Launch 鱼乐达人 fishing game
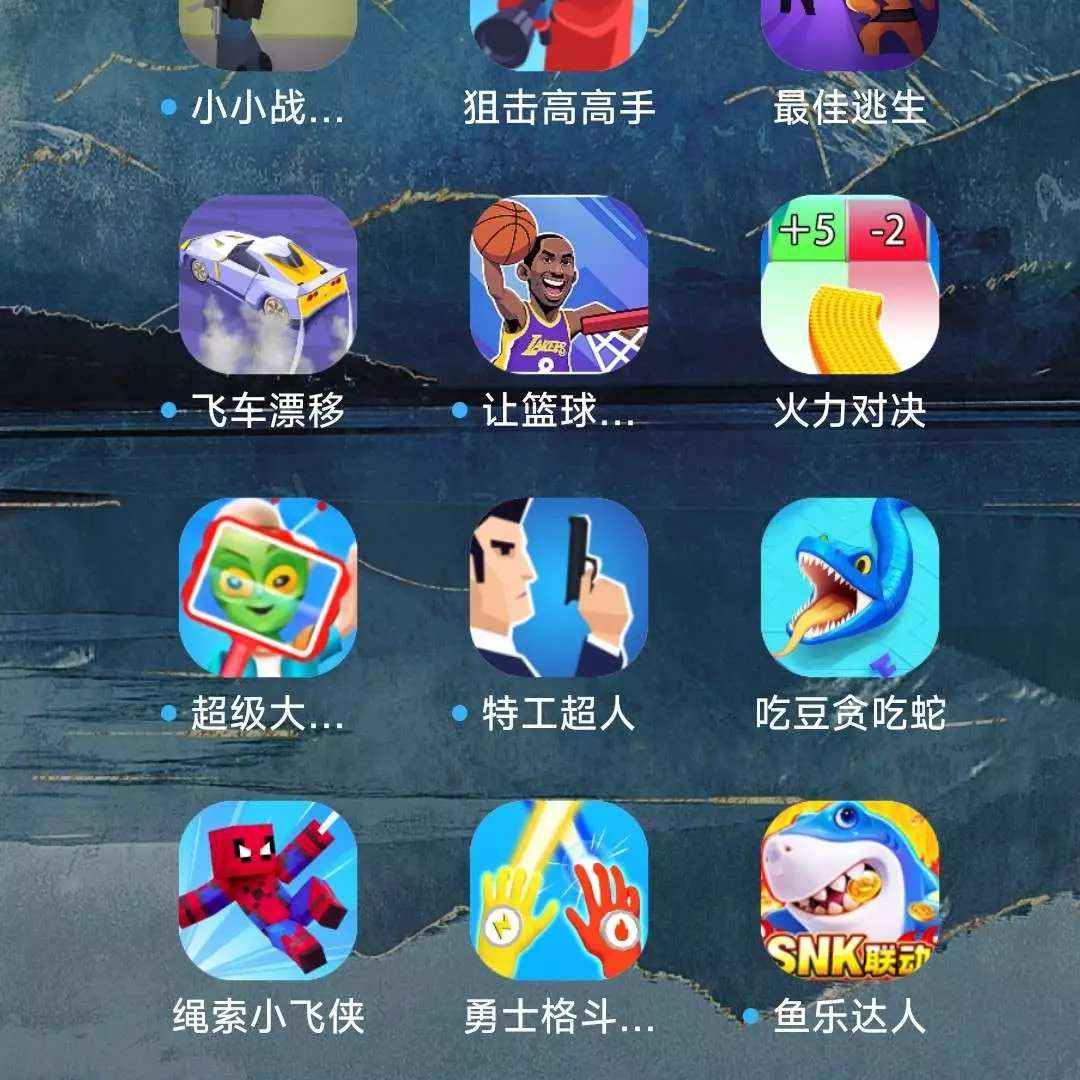1080x1080 pixels. [x=849, y=890]
